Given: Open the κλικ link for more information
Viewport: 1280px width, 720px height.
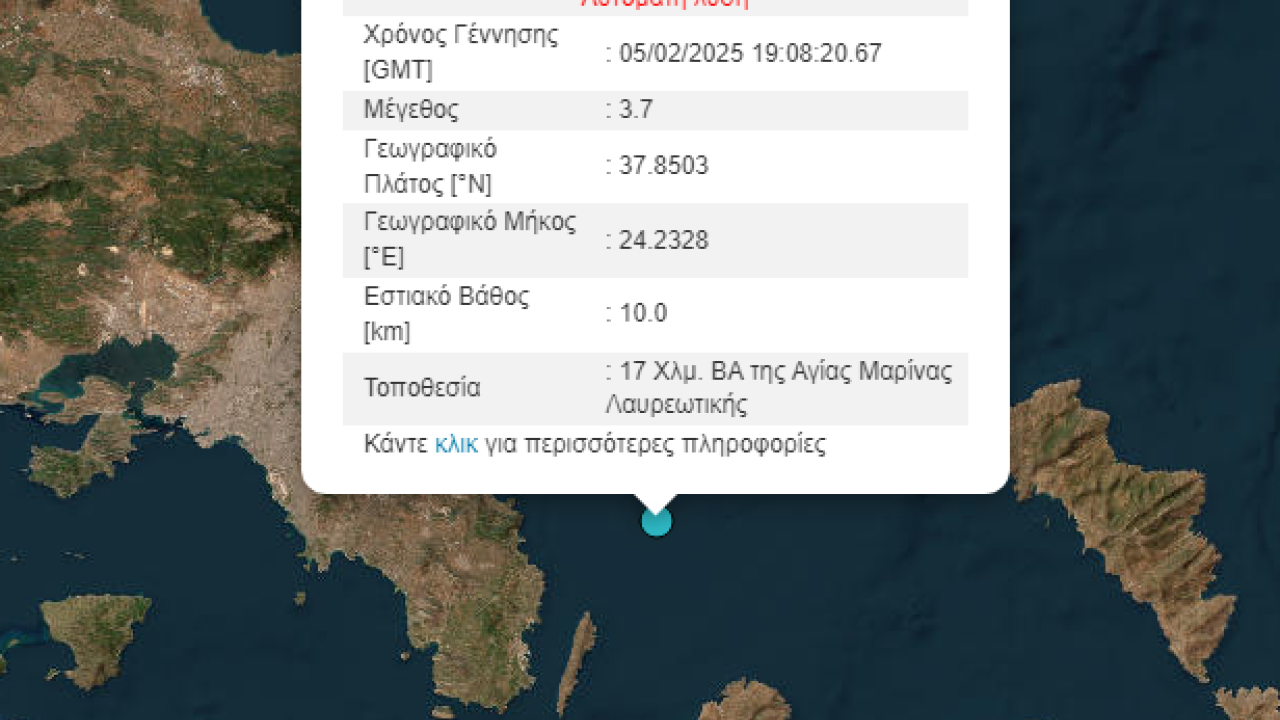Looking at the screenshot, I should [x=456, y=445].
